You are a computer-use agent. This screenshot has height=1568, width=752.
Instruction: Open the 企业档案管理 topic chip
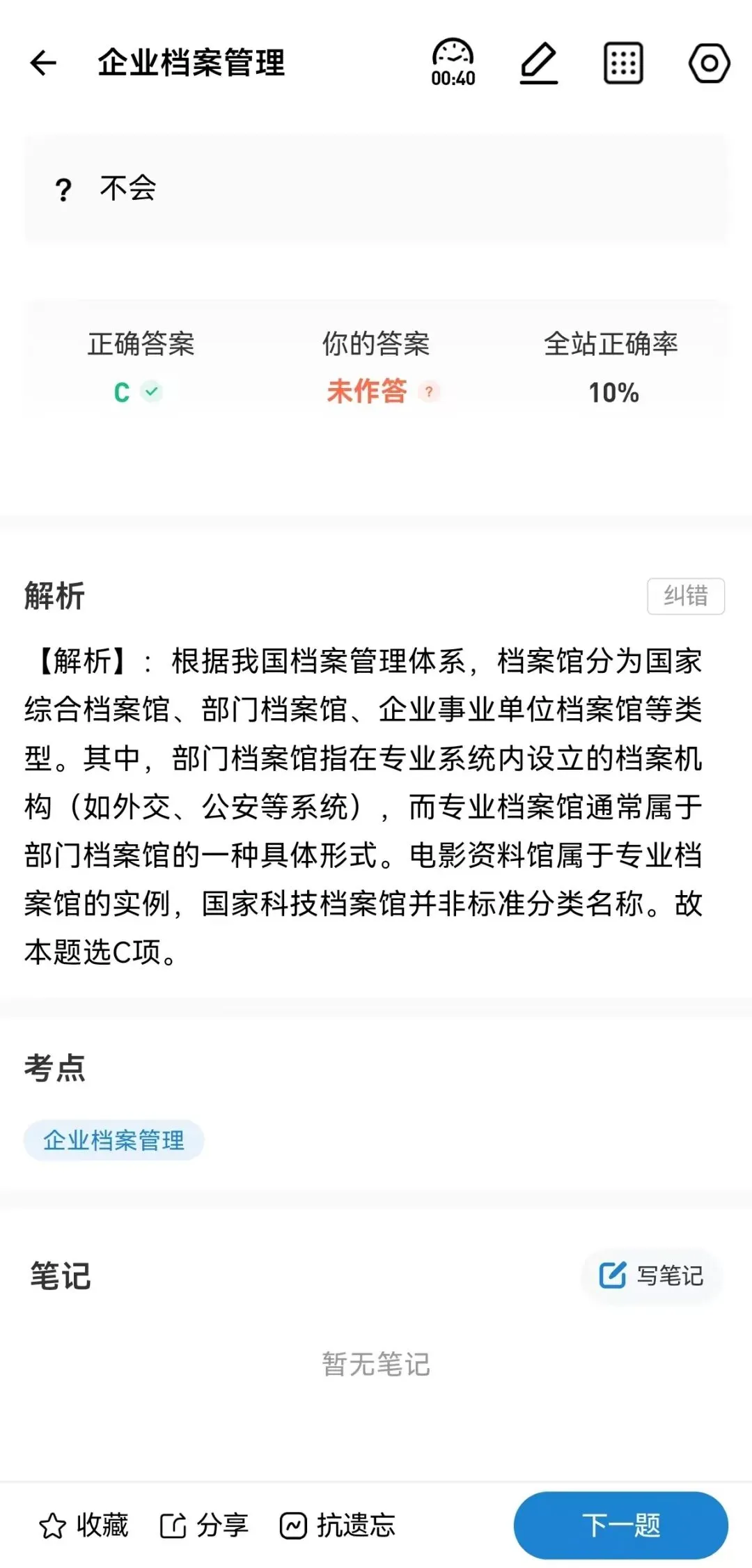pyautogui.click(x=114, y=1140)
